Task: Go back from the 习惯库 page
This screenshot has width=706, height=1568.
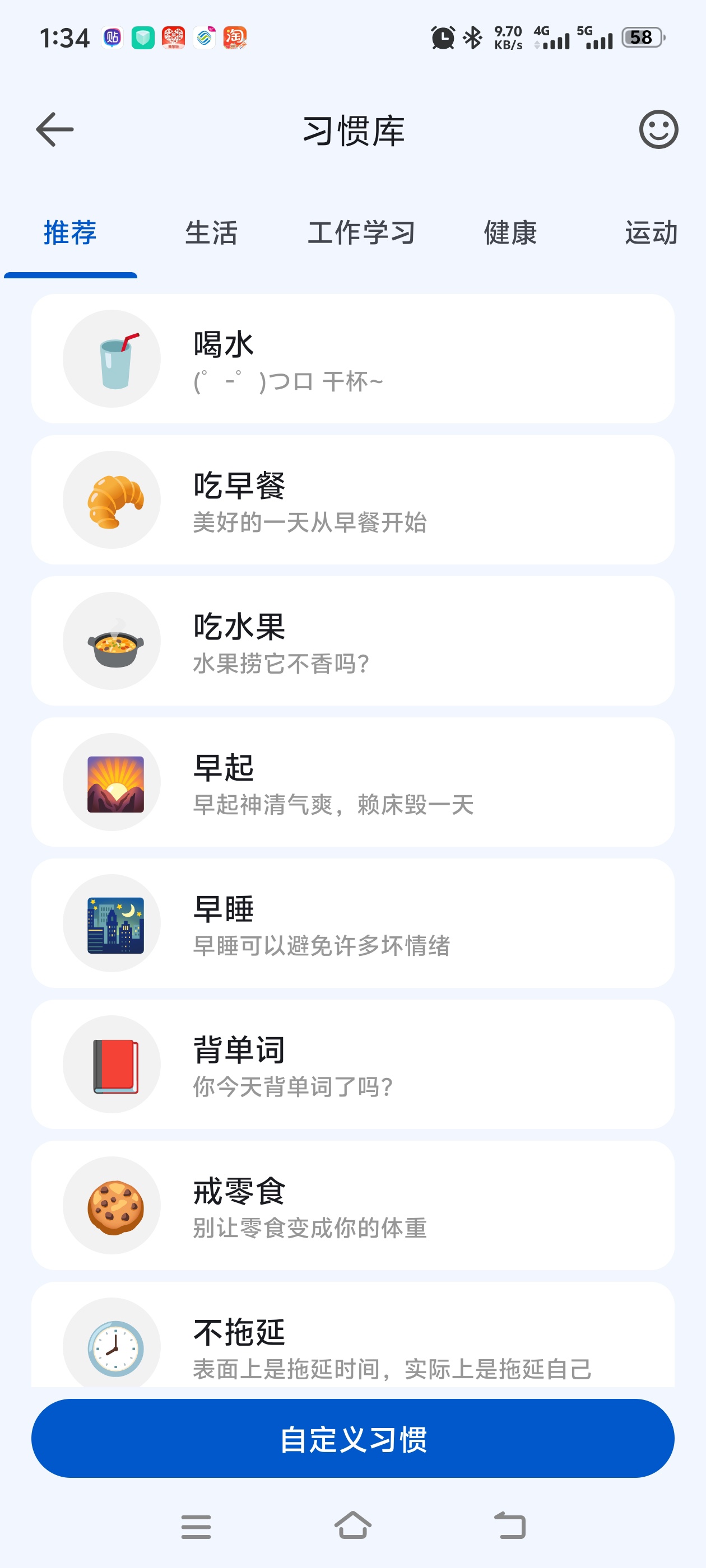Action: coord(55,130)
